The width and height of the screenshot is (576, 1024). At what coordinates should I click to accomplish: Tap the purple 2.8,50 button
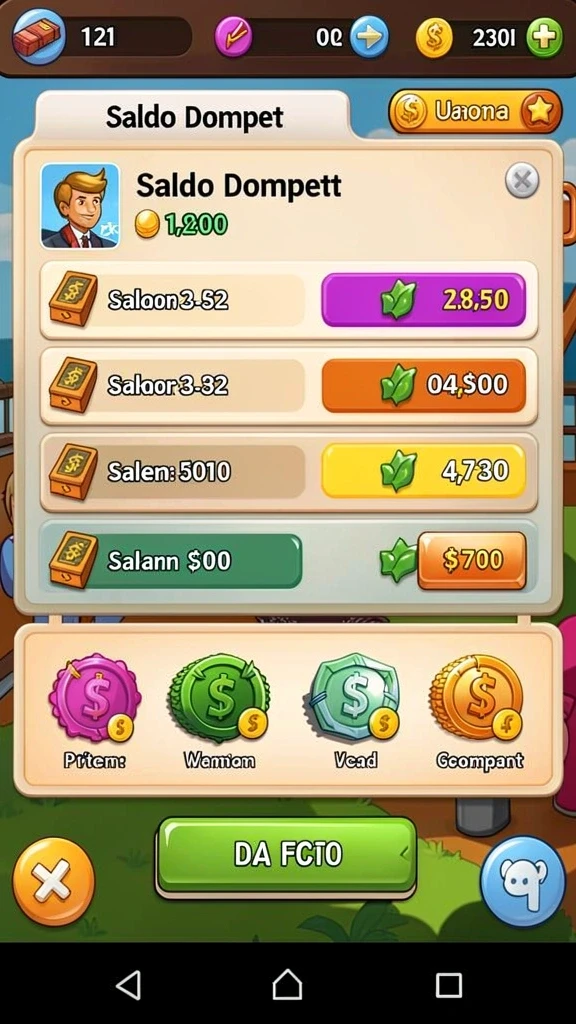[423, 300]
